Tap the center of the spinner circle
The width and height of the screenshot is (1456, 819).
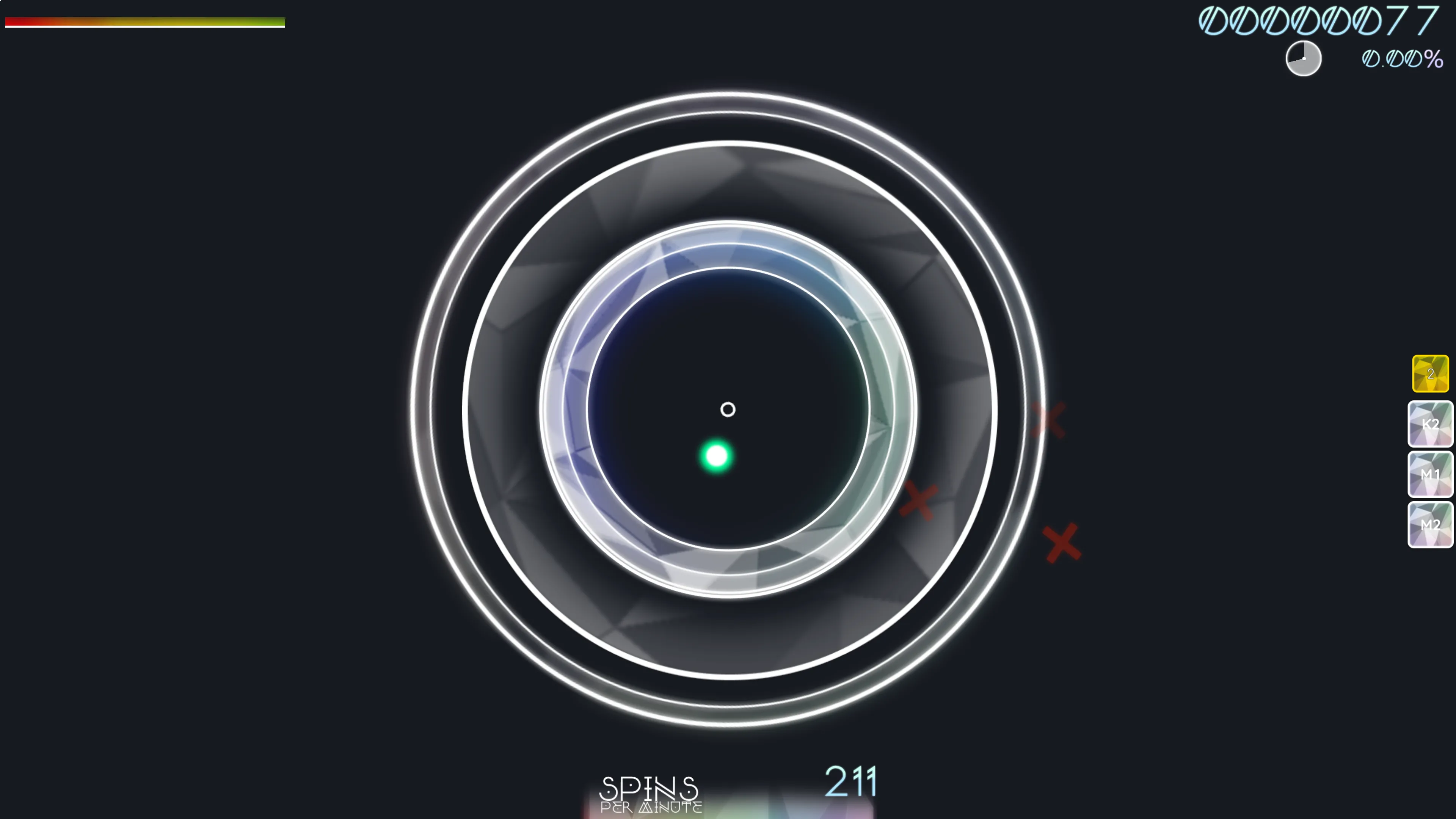click(x=728, y=409)
